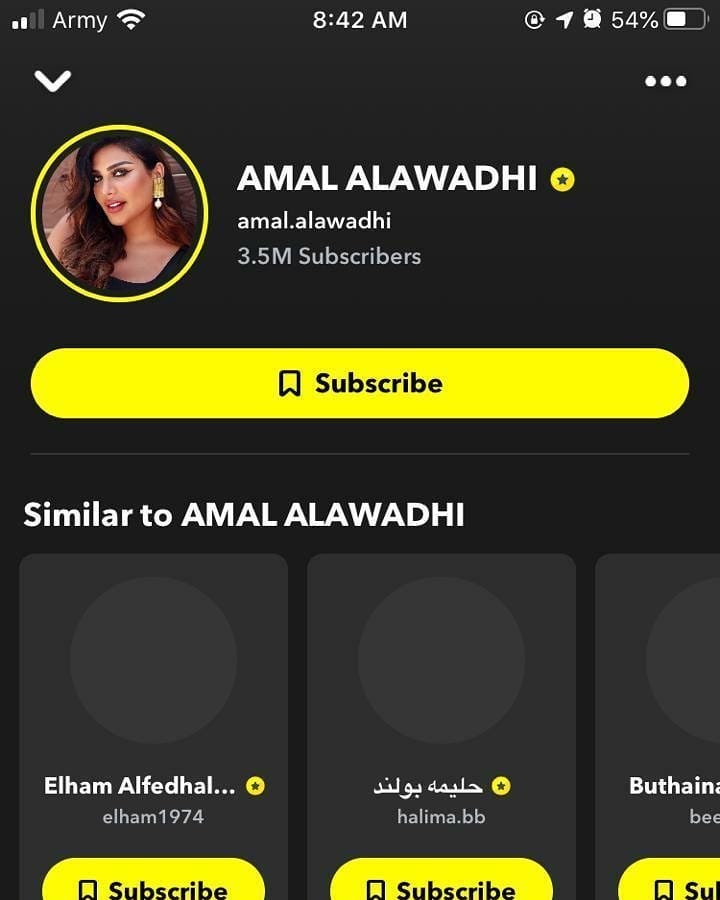The image size is (720, 900).
Task: Subscribe to elham1974
Action: 153,885
